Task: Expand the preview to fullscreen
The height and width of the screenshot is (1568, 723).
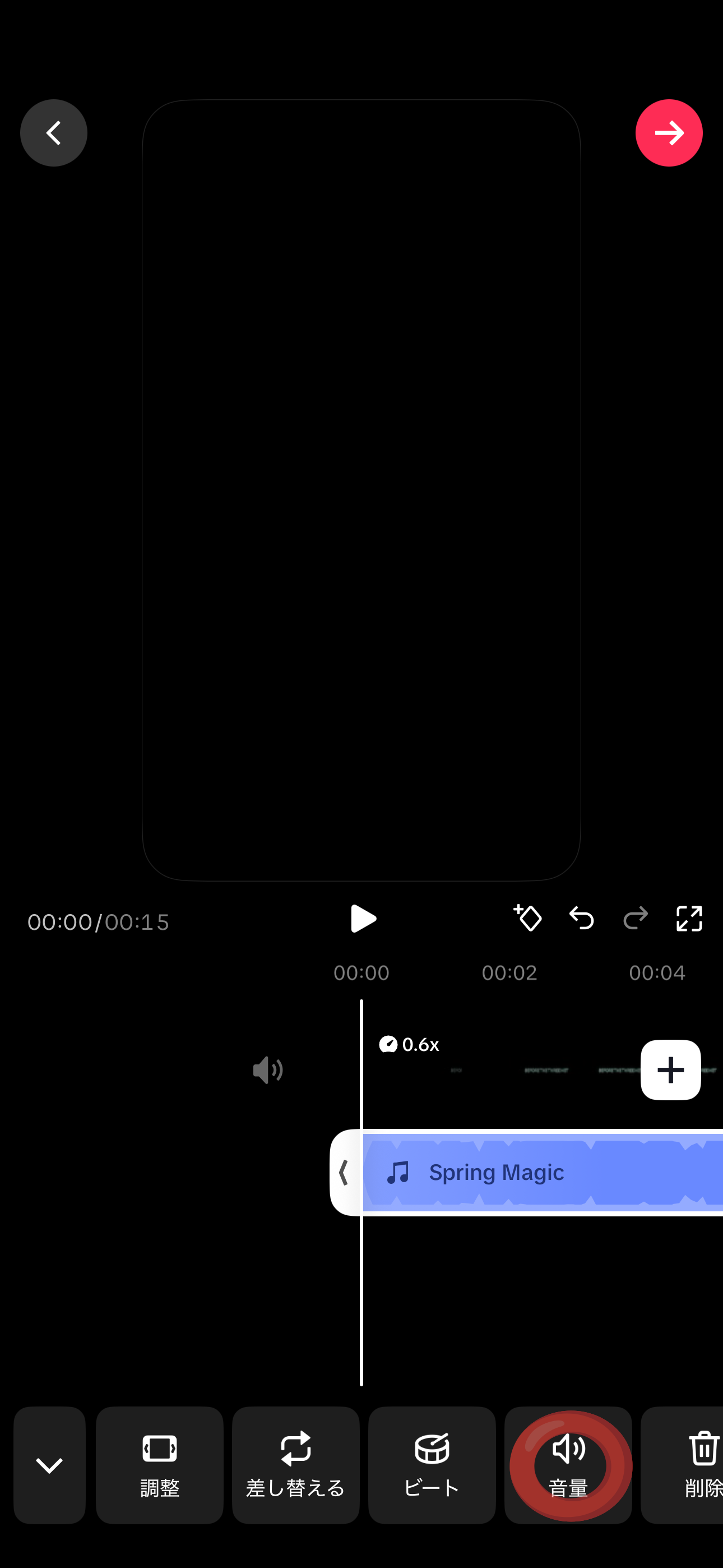Action: click(x=689, y=918)
